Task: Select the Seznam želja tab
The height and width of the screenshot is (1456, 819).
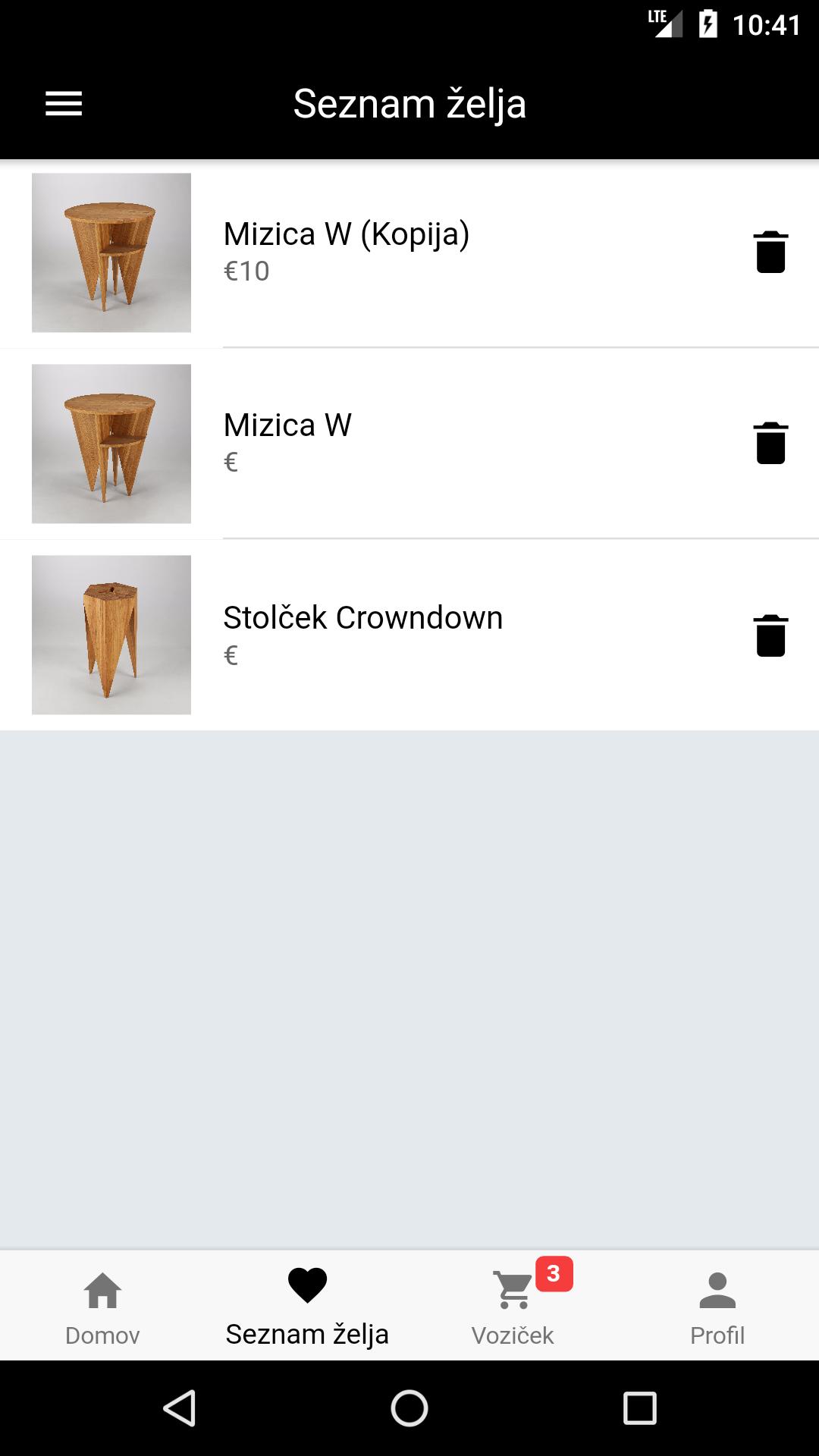Action: tap(307, 1305)
